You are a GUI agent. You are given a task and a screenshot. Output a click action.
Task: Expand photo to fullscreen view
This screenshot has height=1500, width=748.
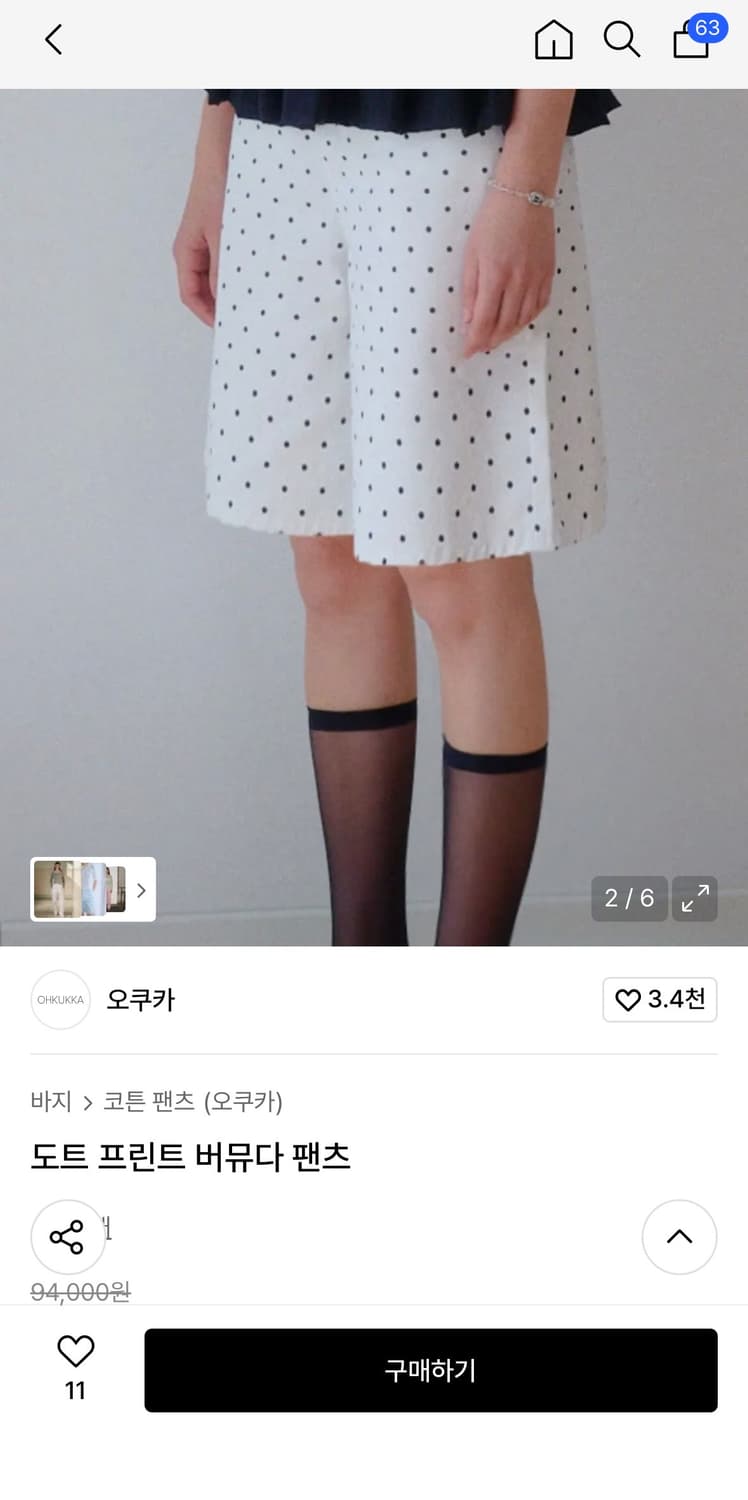[695, 898]
